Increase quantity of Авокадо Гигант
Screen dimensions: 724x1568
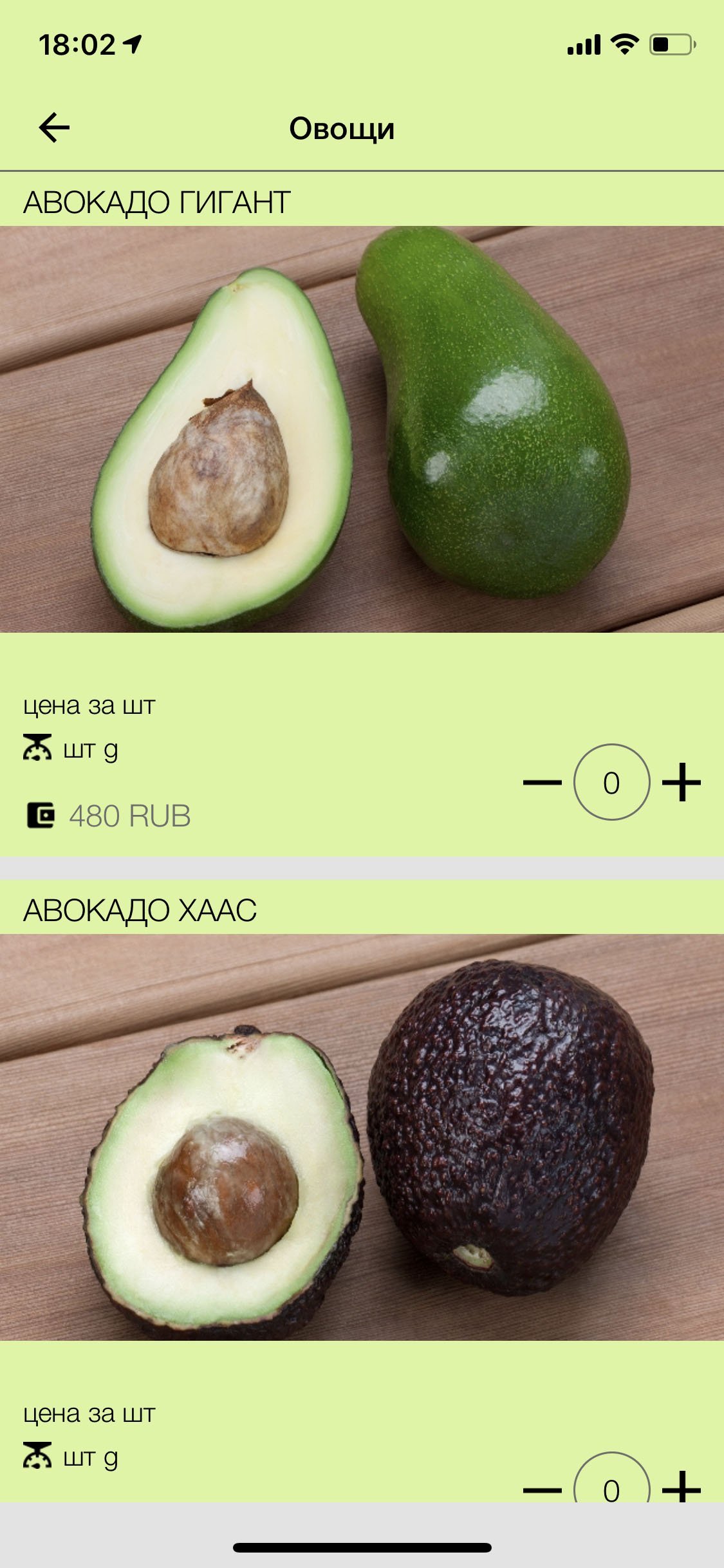(681, 782)
